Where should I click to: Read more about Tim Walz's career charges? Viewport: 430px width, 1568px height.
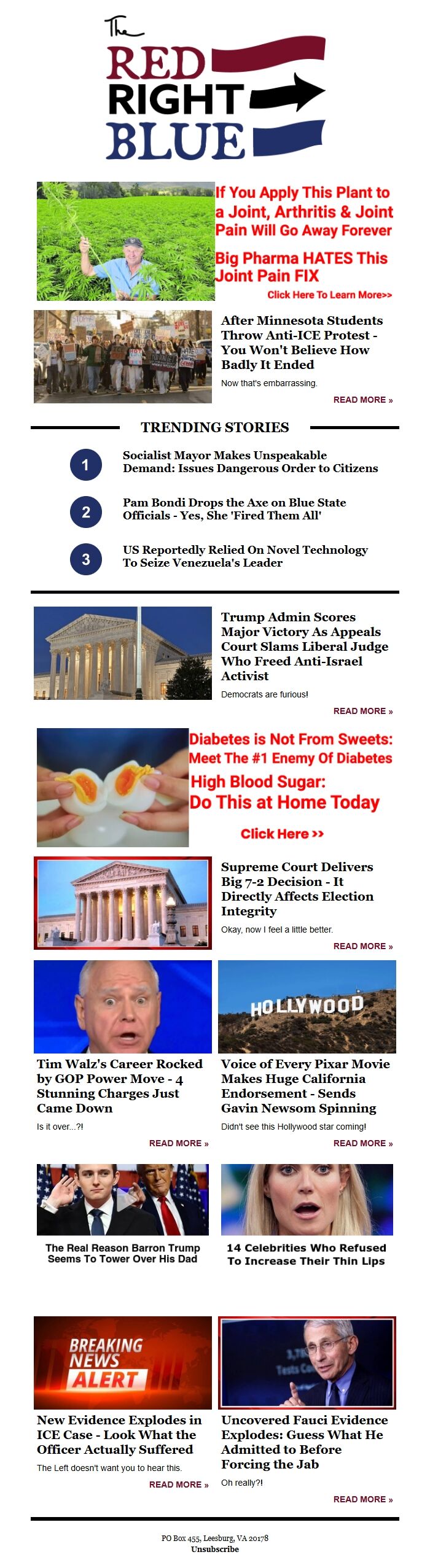pyautogui.click(x=178, y=1143)
